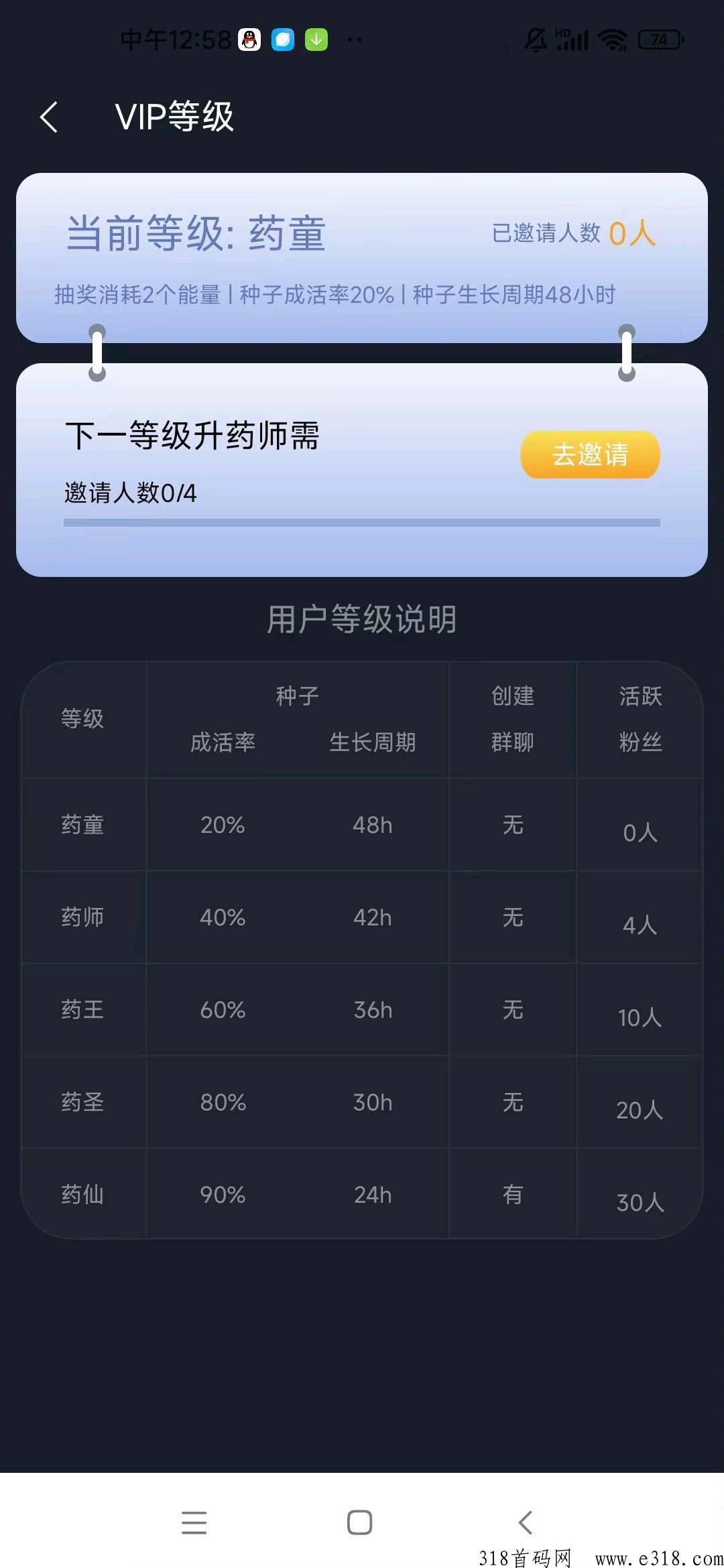This screenshot has height=1568, width=724.
Task: Go back from the VIP等级 page
Action: click(x=48, y=117)
